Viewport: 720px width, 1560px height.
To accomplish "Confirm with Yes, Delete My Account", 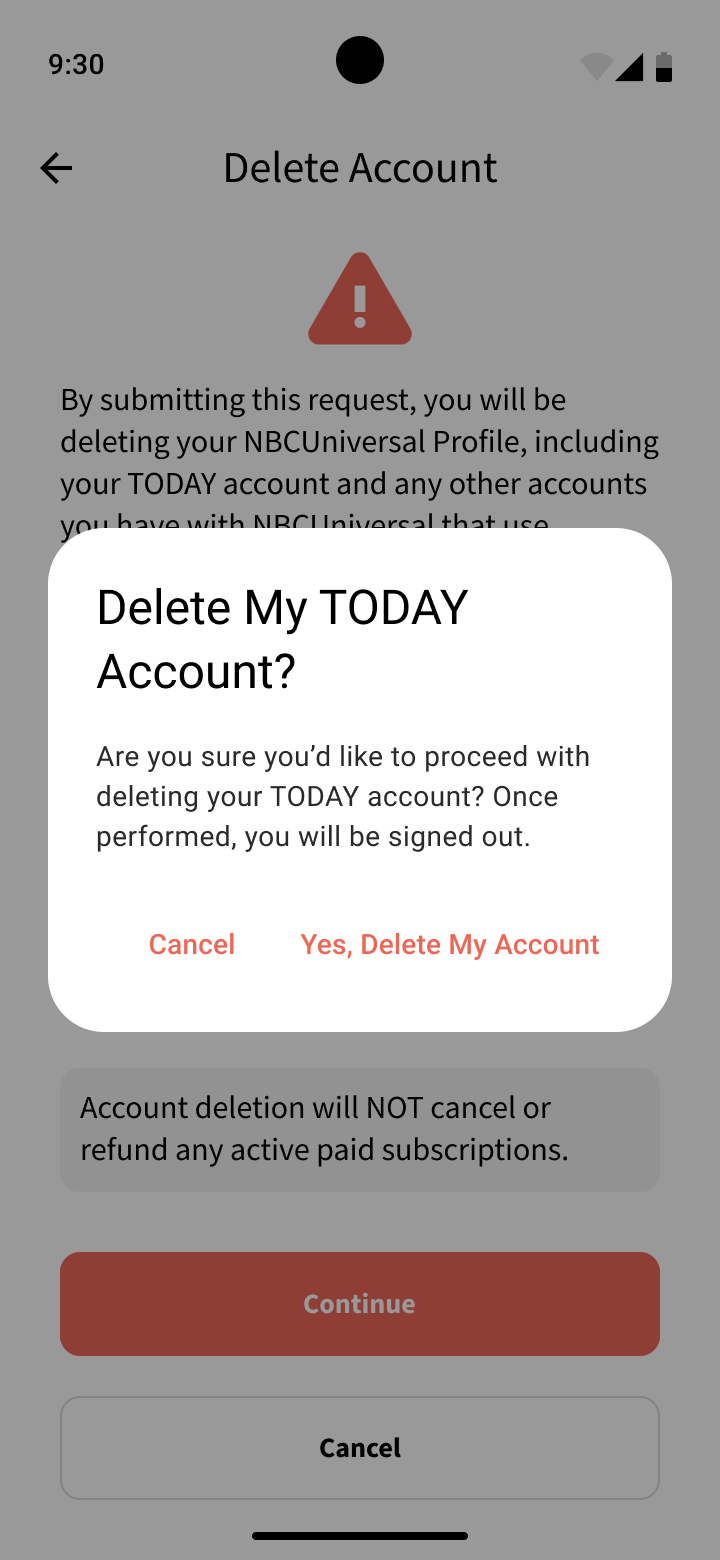I will coord(450,945).
